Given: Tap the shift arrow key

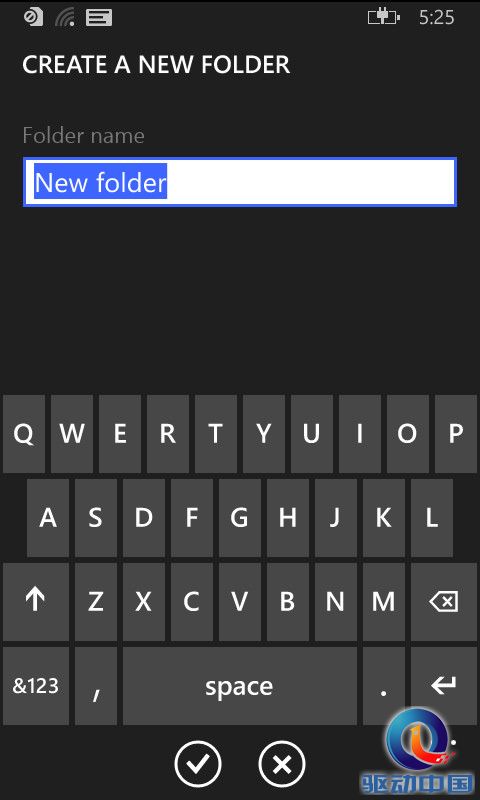Looking at the screenshot, I should (x=35, y=602).
